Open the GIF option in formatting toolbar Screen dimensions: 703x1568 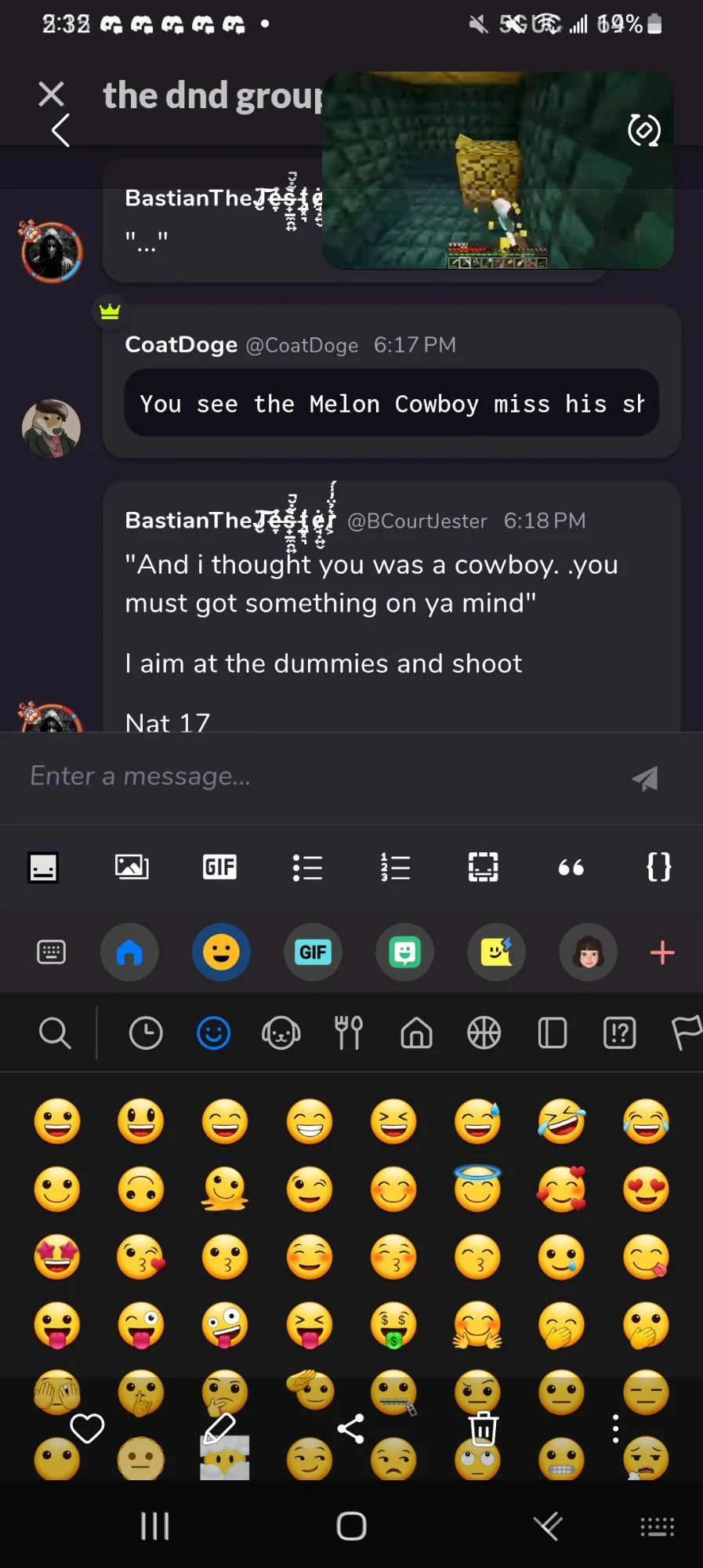(219, 867)
